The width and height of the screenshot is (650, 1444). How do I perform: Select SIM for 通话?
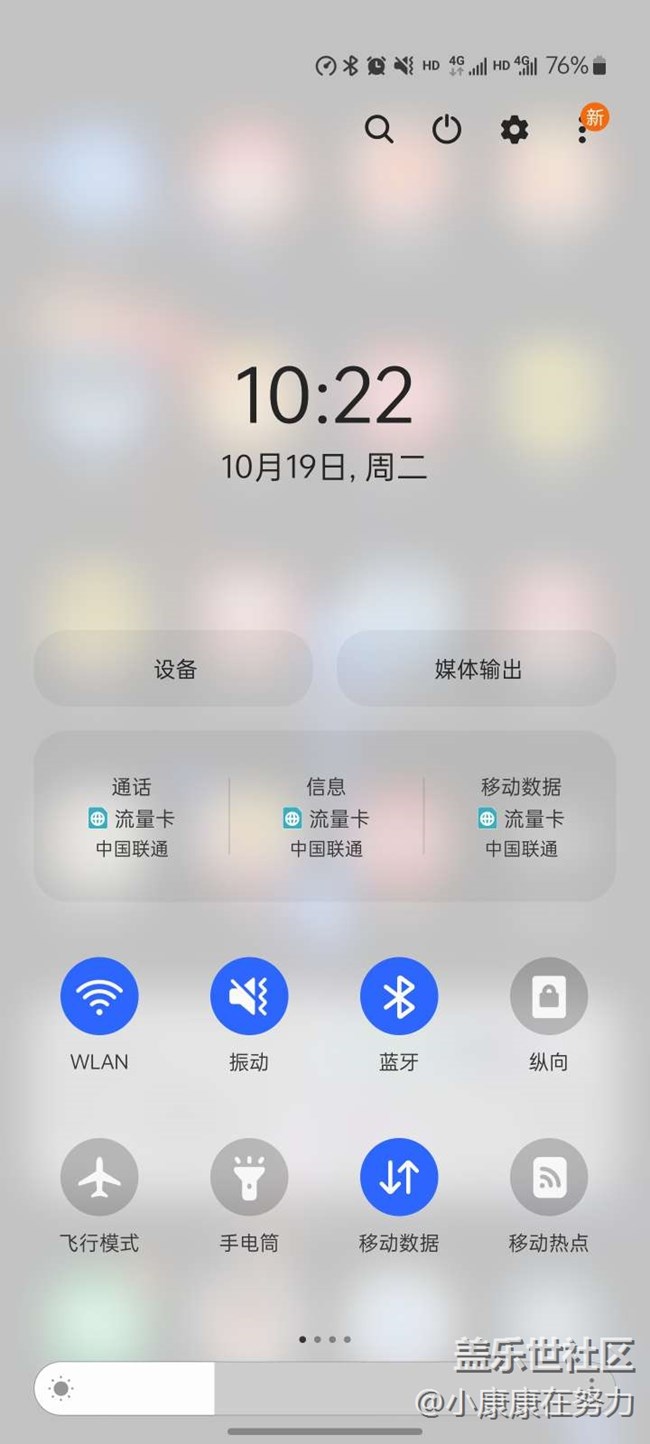(131, 818)
